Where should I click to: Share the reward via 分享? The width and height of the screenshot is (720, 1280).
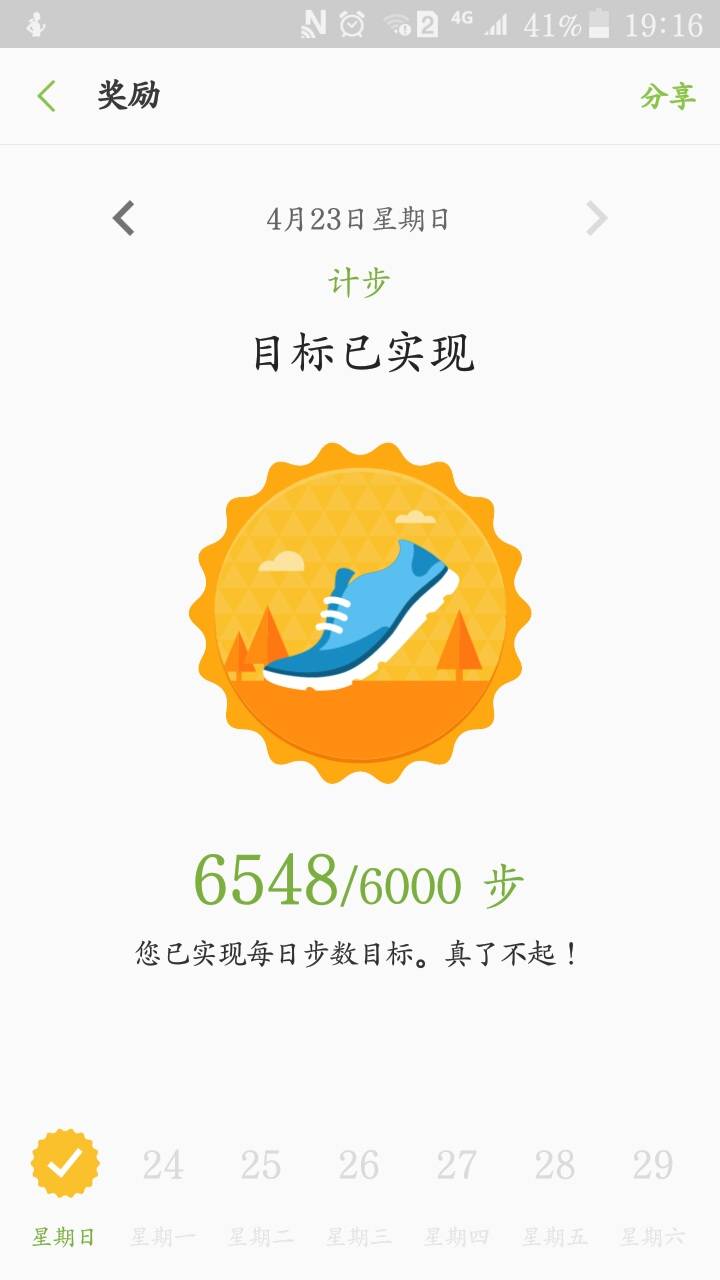(667, 96)
